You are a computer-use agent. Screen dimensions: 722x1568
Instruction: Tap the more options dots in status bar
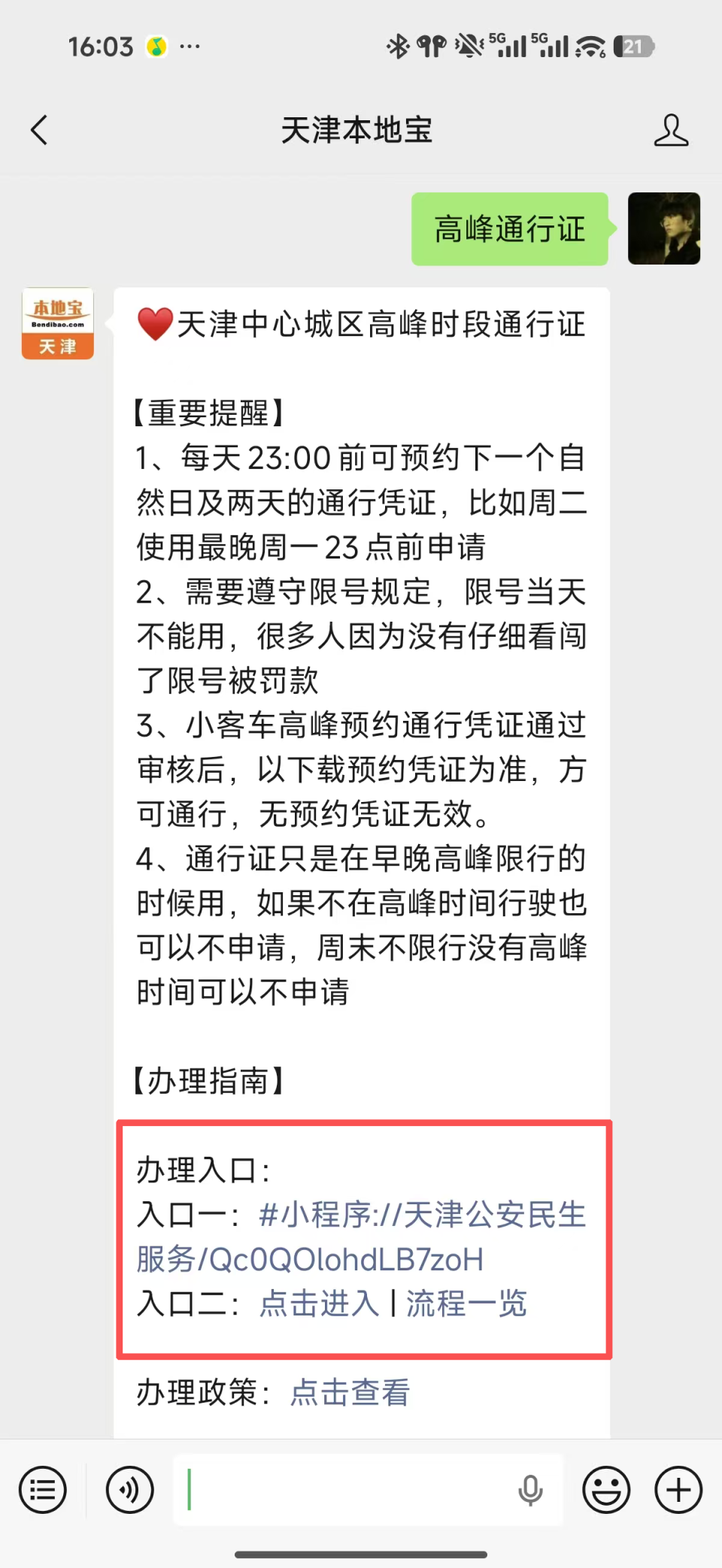190,47
